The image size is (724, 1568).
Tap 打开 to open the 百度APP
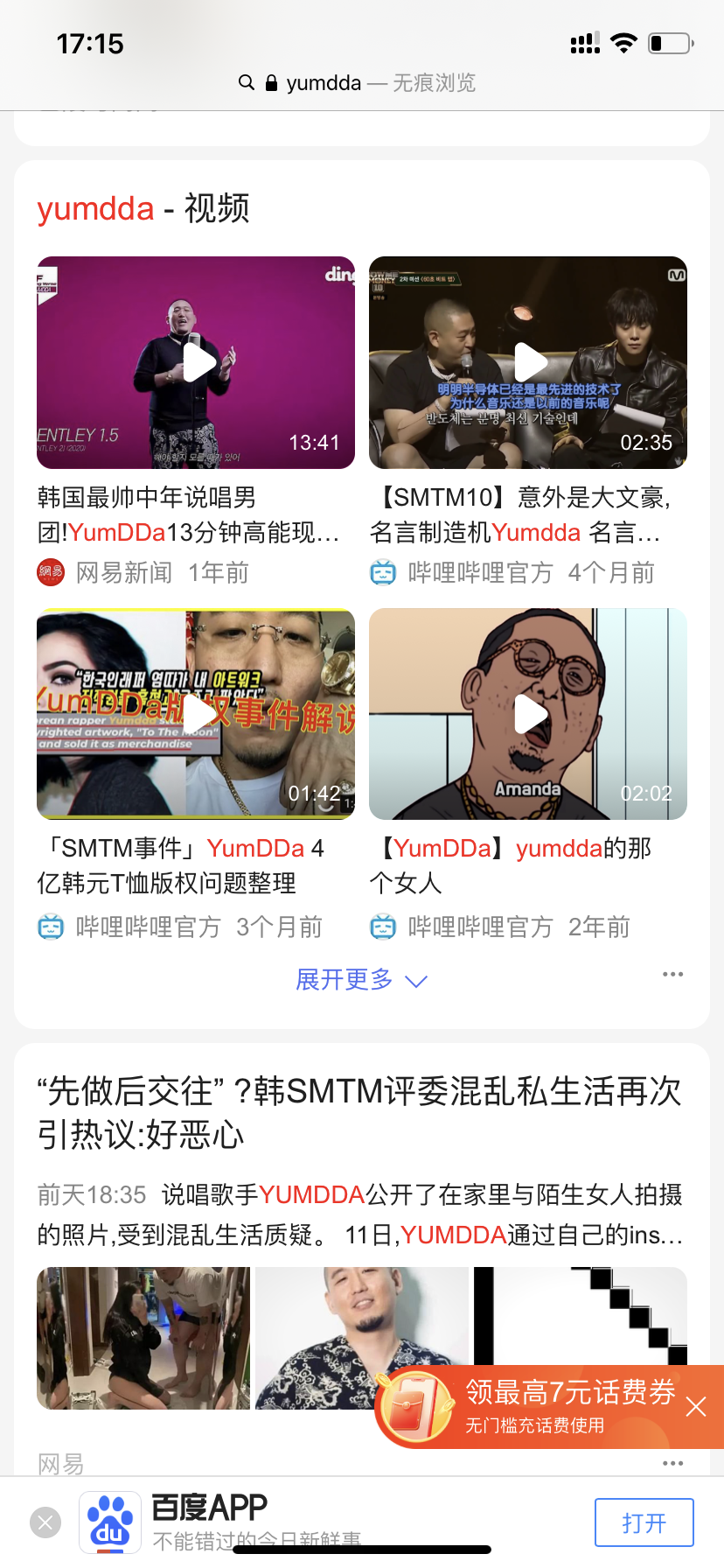[x=644, y=1522]
